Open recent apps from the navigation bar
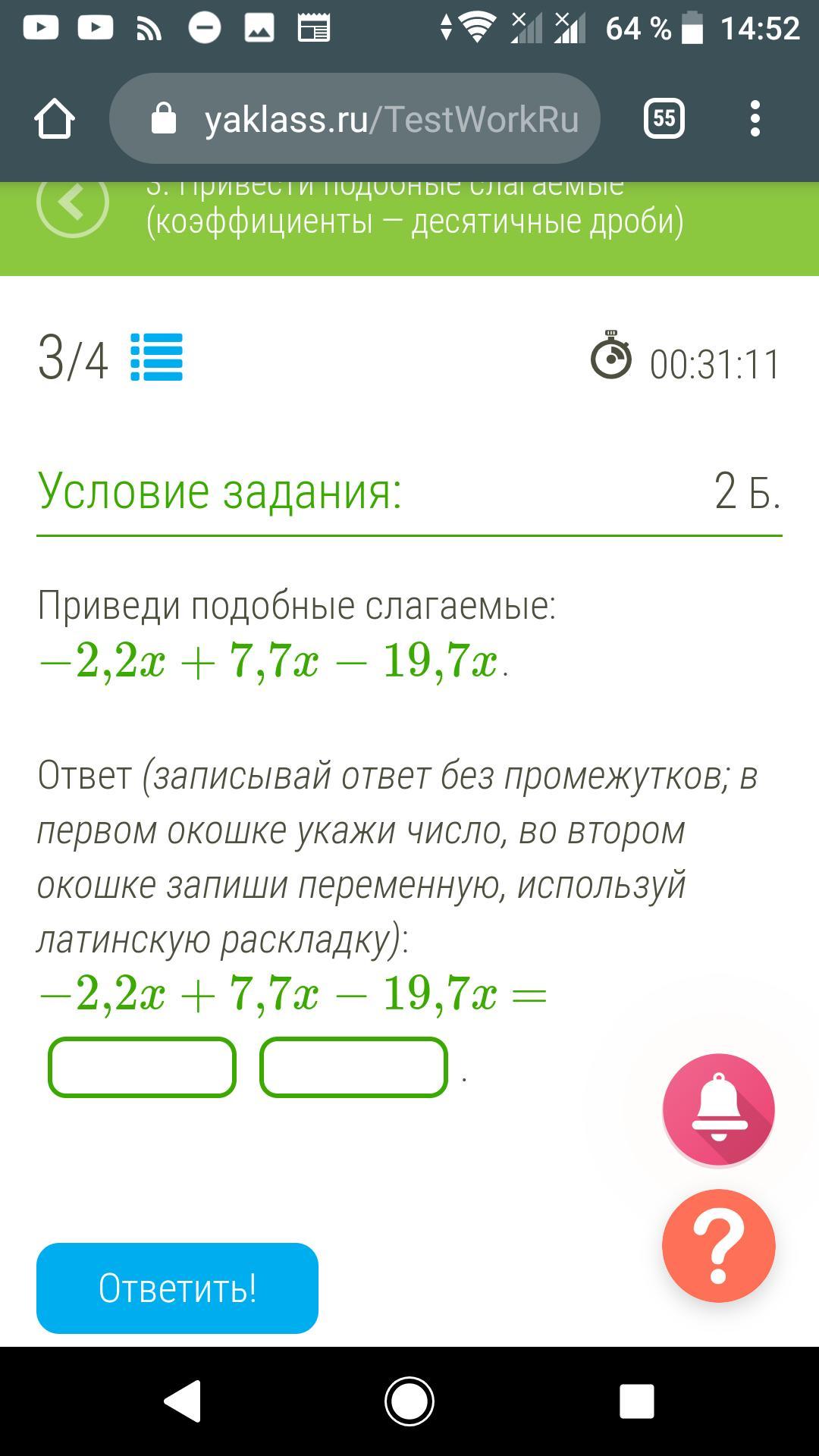Screen dimensions: 819x1456 click(x=636, y=1401)
